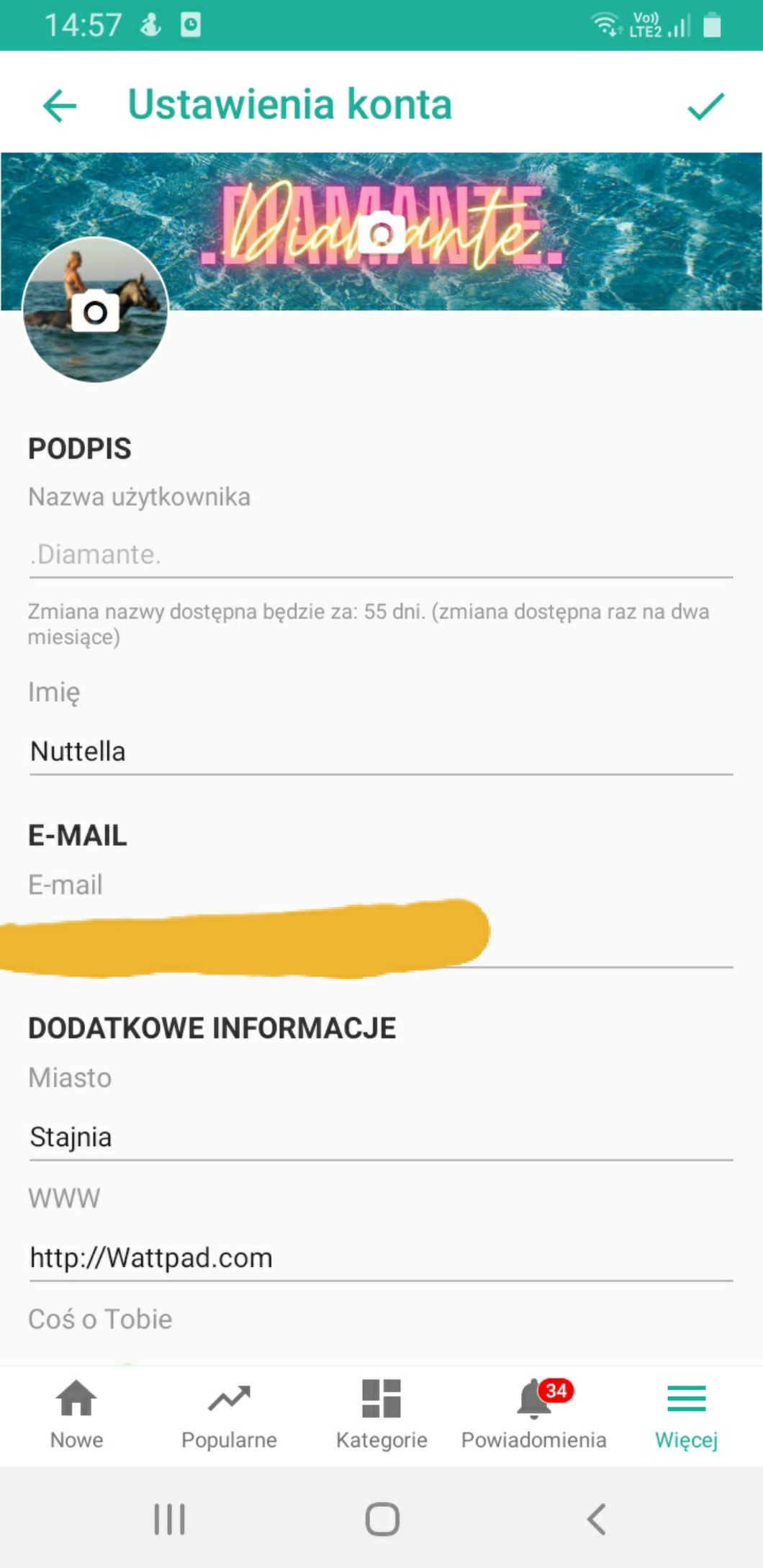Open the Kategorie tab
763x1568 pixels.
[381, 1414]
